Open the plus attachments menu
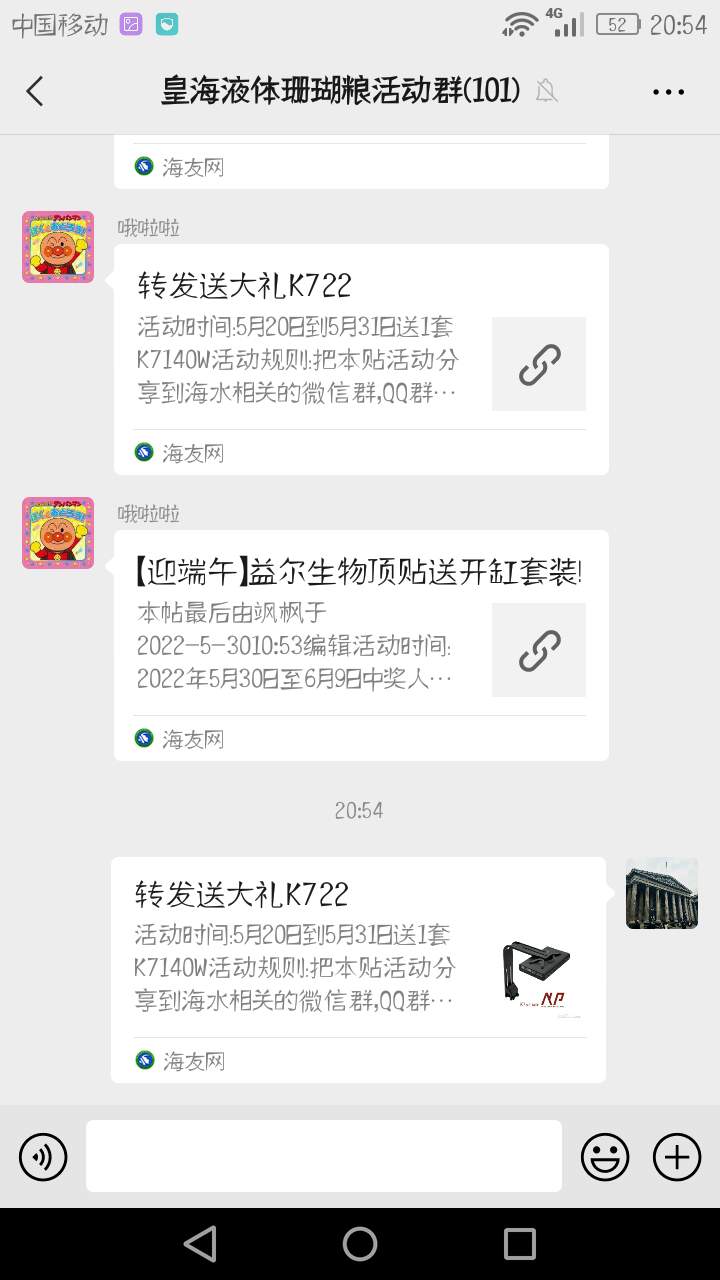Image resolution: width=720 pixels, height=1280 pixels. point(677,1157)
